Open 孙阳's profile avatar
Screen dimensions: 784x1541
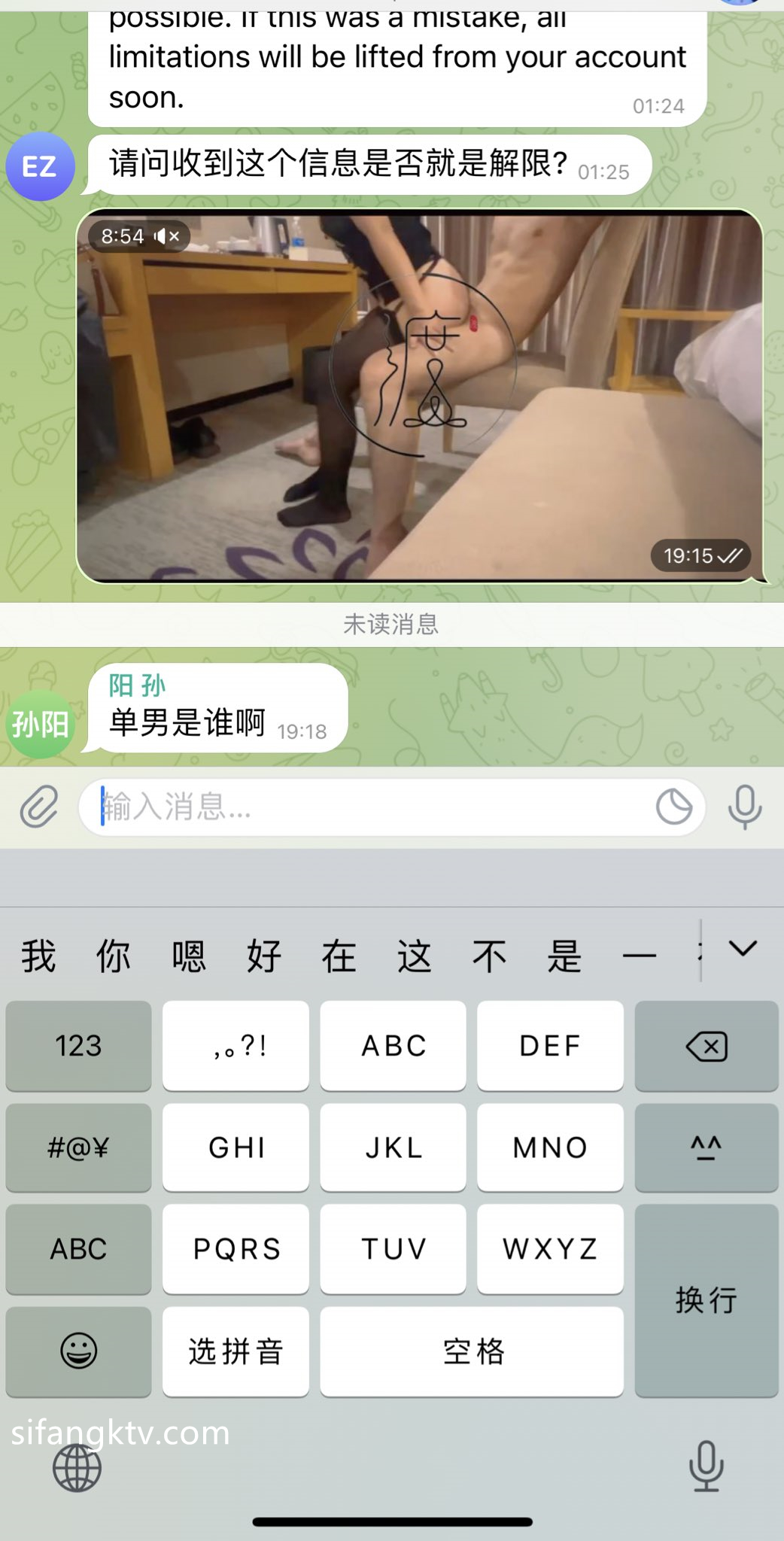click(40, 724)
